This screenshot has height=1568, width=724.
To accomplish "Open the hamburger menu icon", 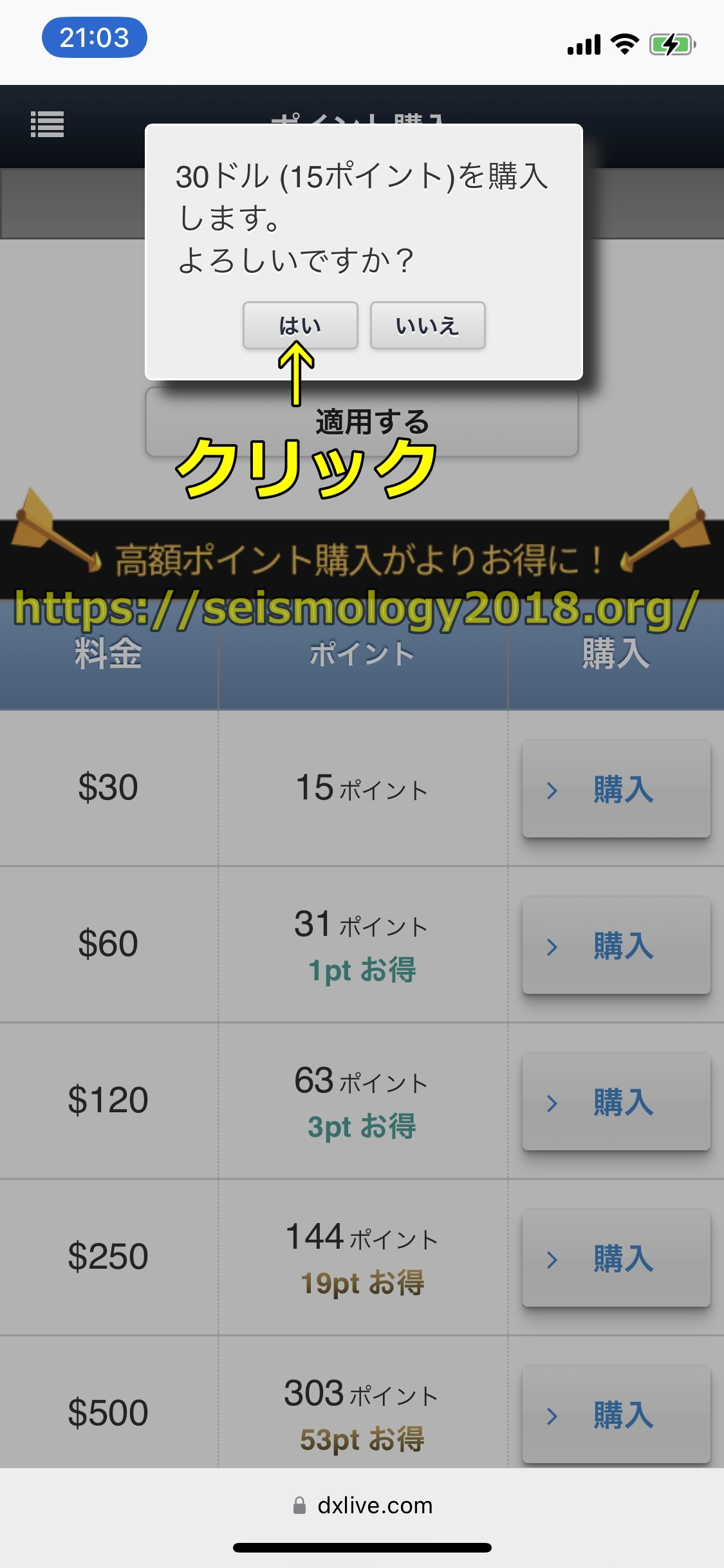I will point(48,124).
